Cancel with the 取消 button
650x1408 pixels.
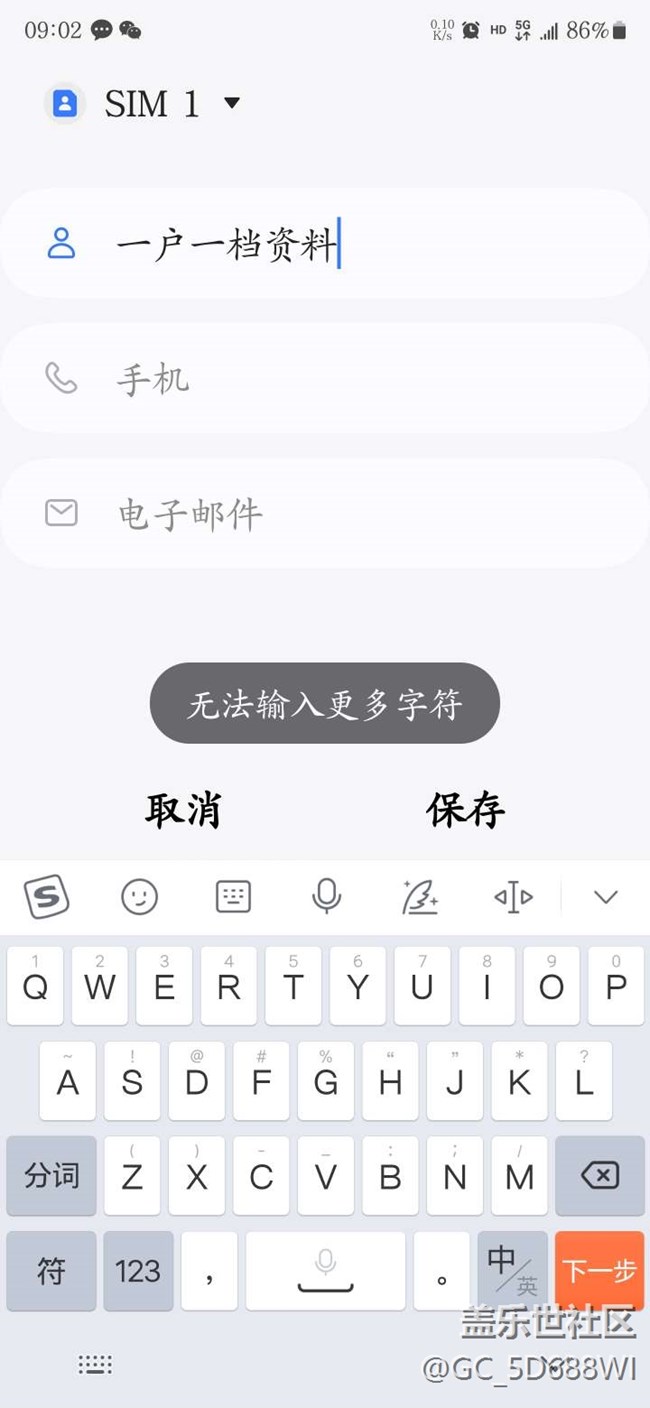182,810
